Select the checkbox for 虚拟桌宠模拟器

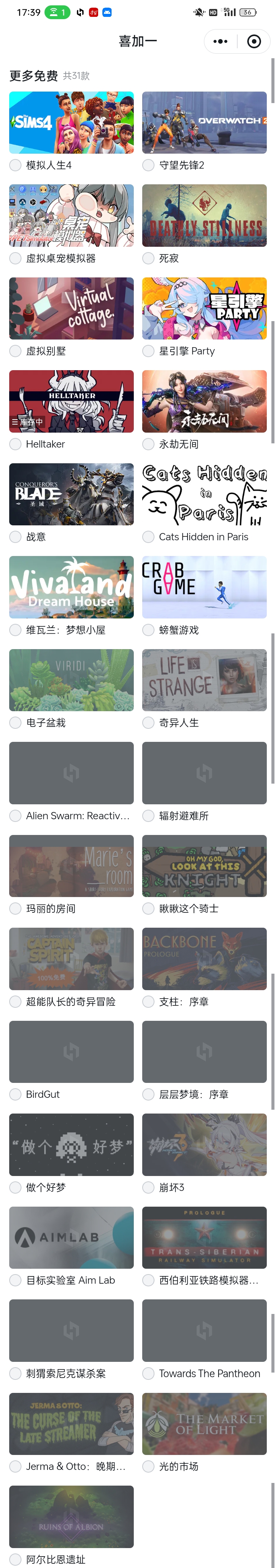coord(15,258)
